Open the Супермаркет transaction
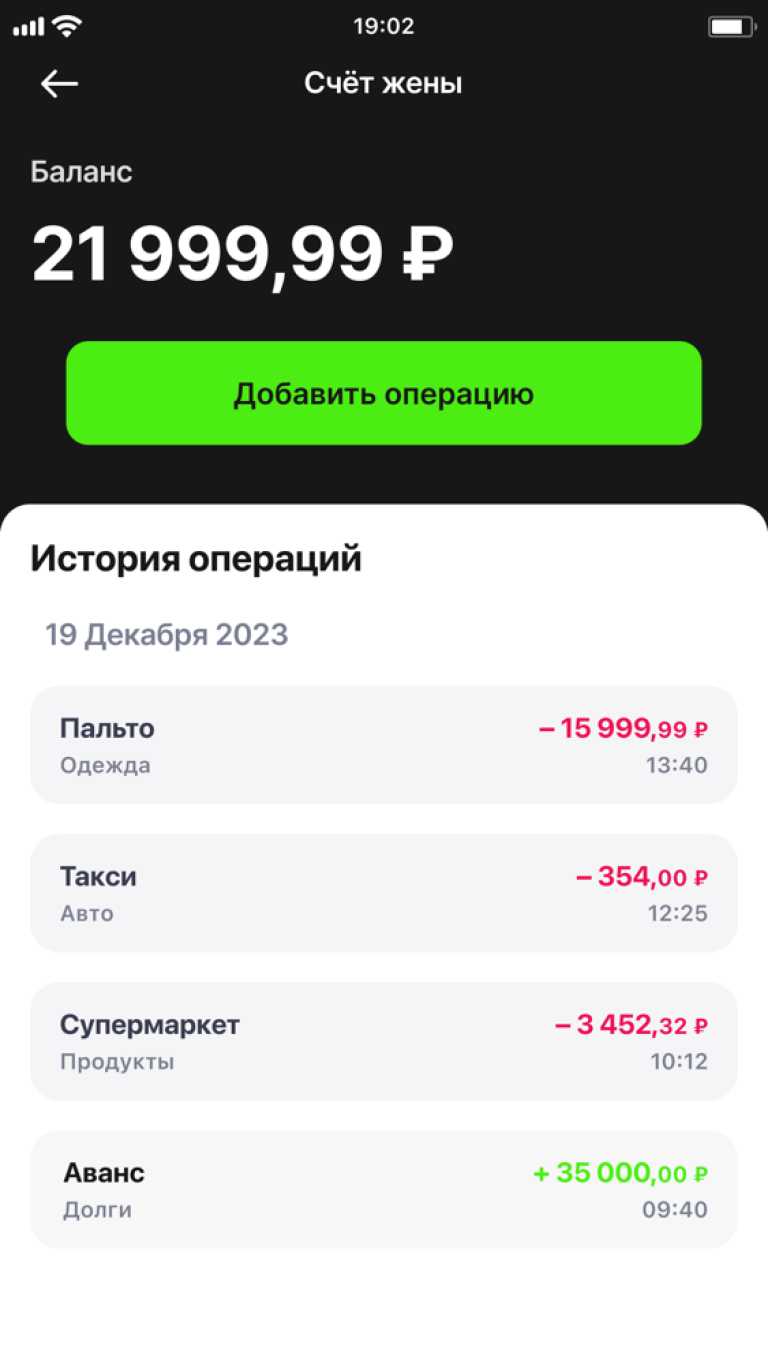 (x=384, y=1040)
